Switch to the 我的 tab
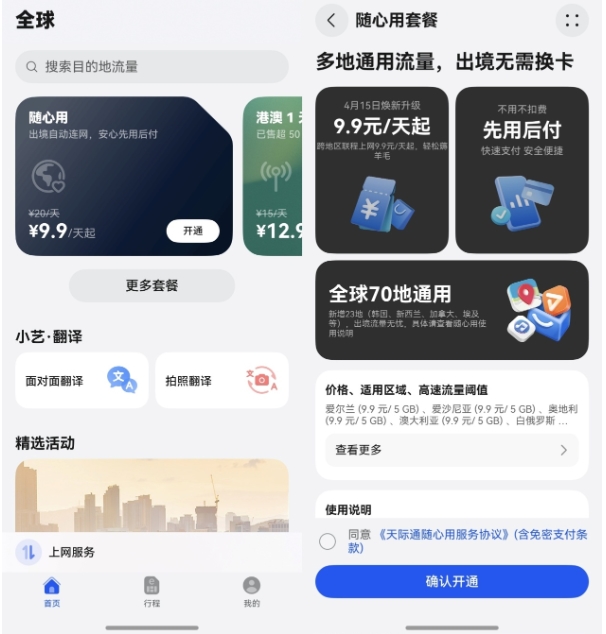 coord(252,592)
